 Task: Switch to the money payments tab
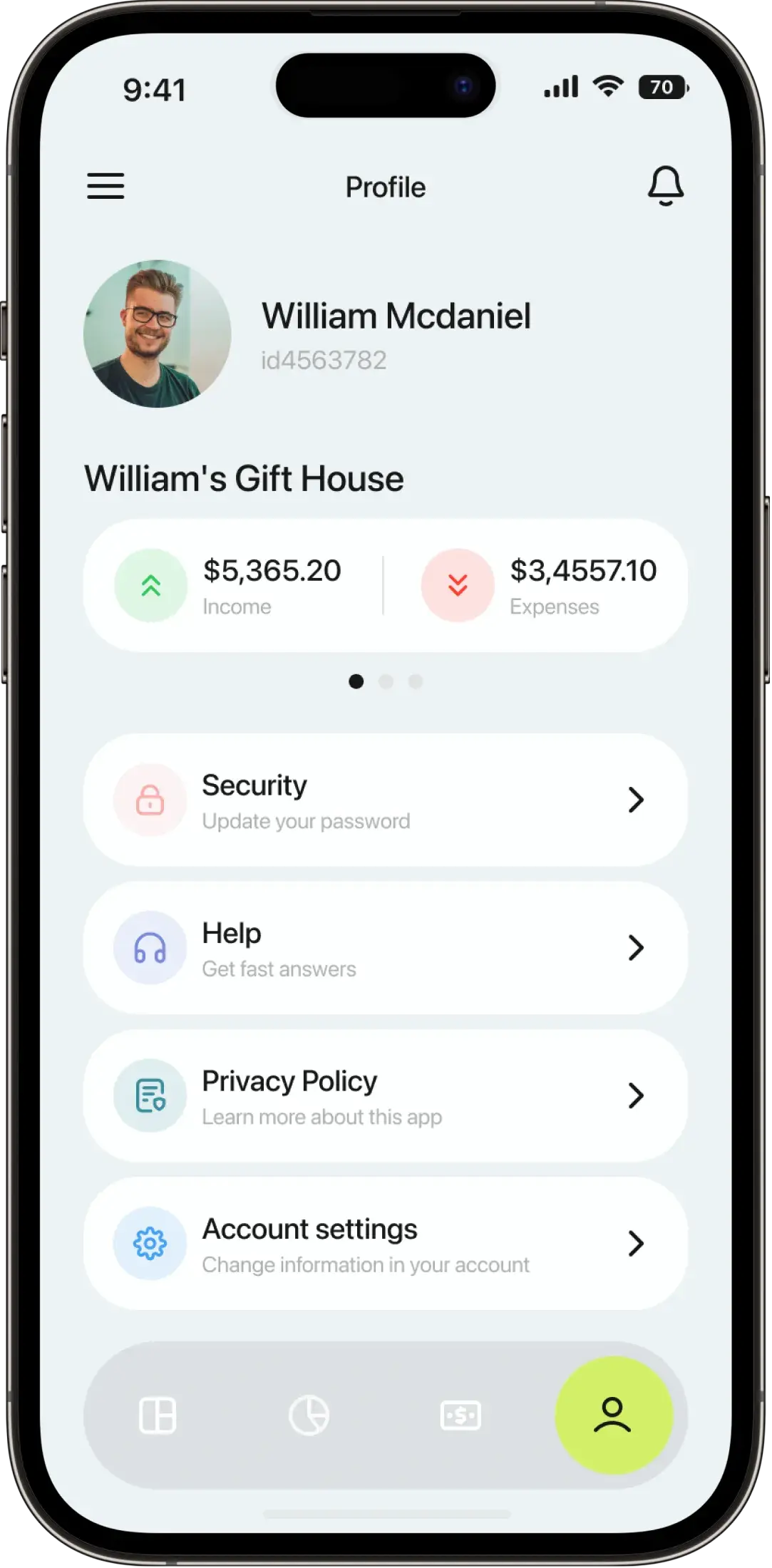coord(460,1415)
